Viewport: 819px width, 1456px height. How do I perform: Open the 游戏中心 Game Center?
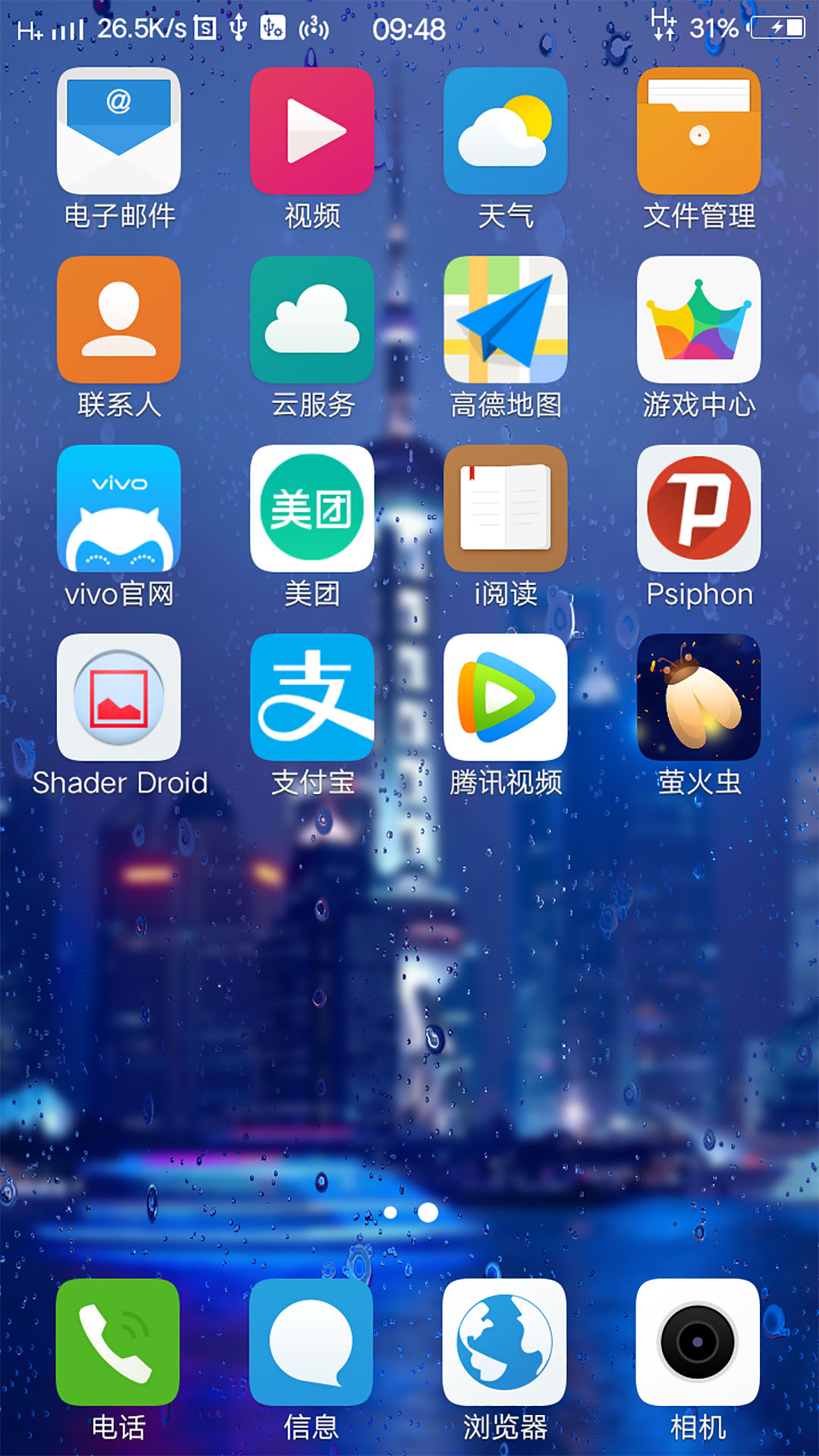[699, 320]
